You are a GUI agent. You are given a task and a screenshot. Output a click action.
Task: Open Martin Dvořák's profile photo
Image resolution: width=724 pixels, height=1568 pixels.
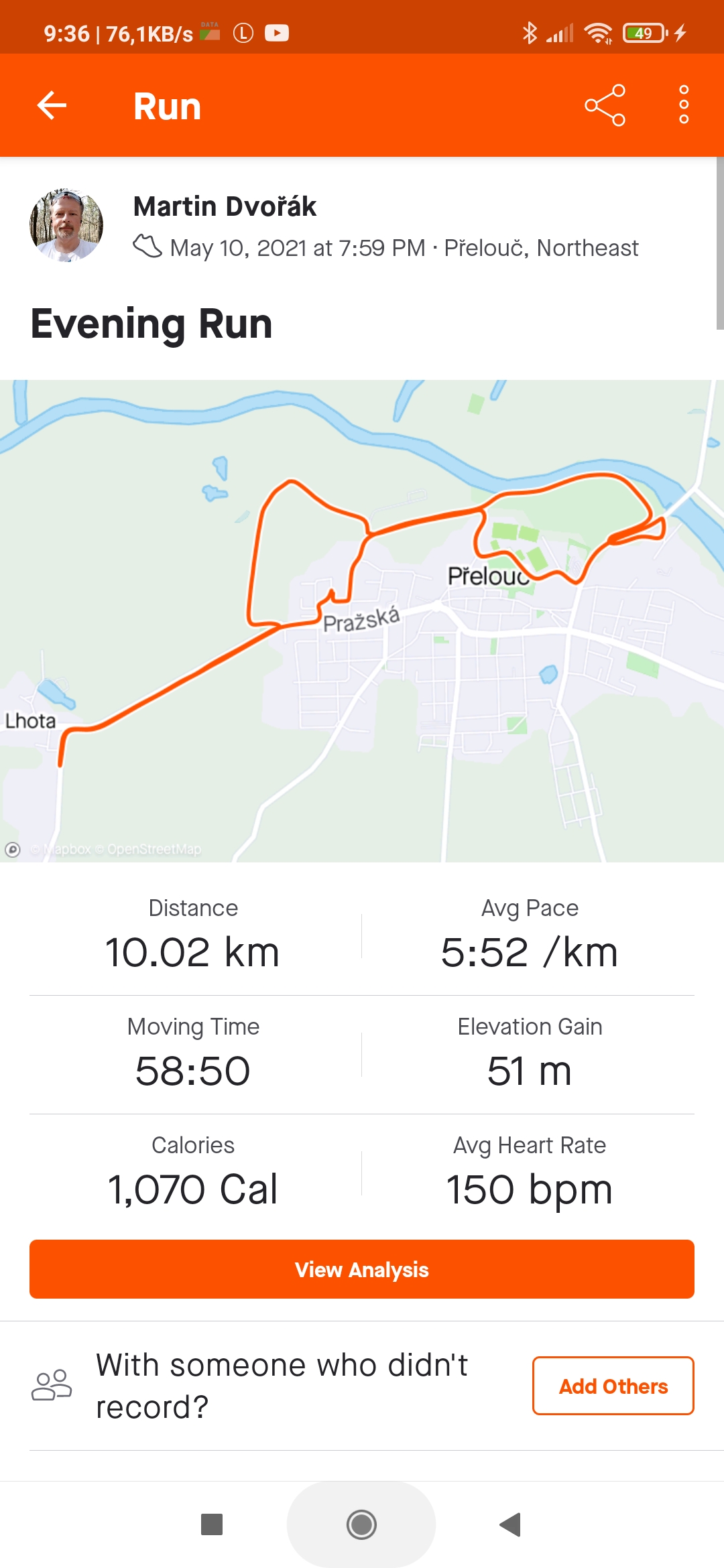coord(66,224)
